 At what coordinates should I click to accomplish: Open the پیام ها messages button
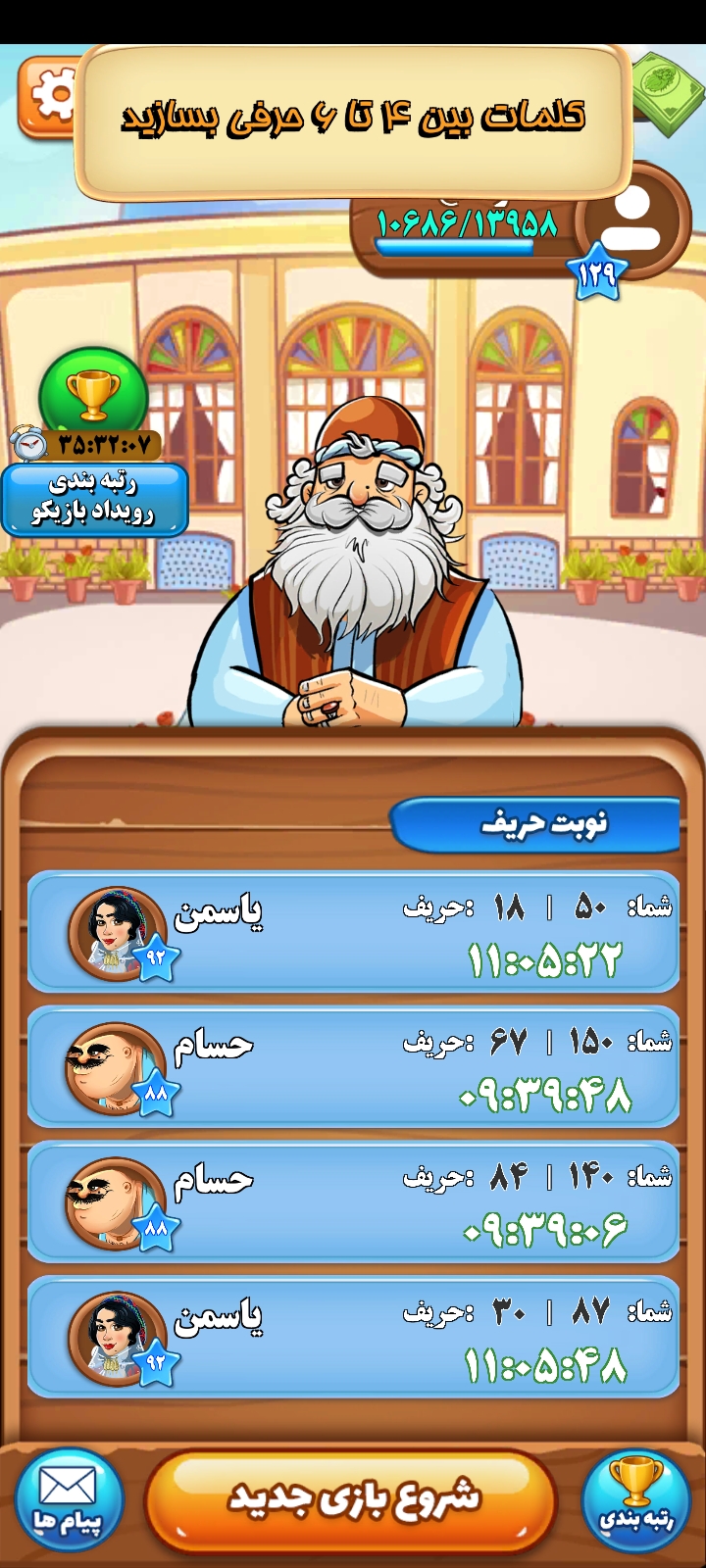point(69,1500)
